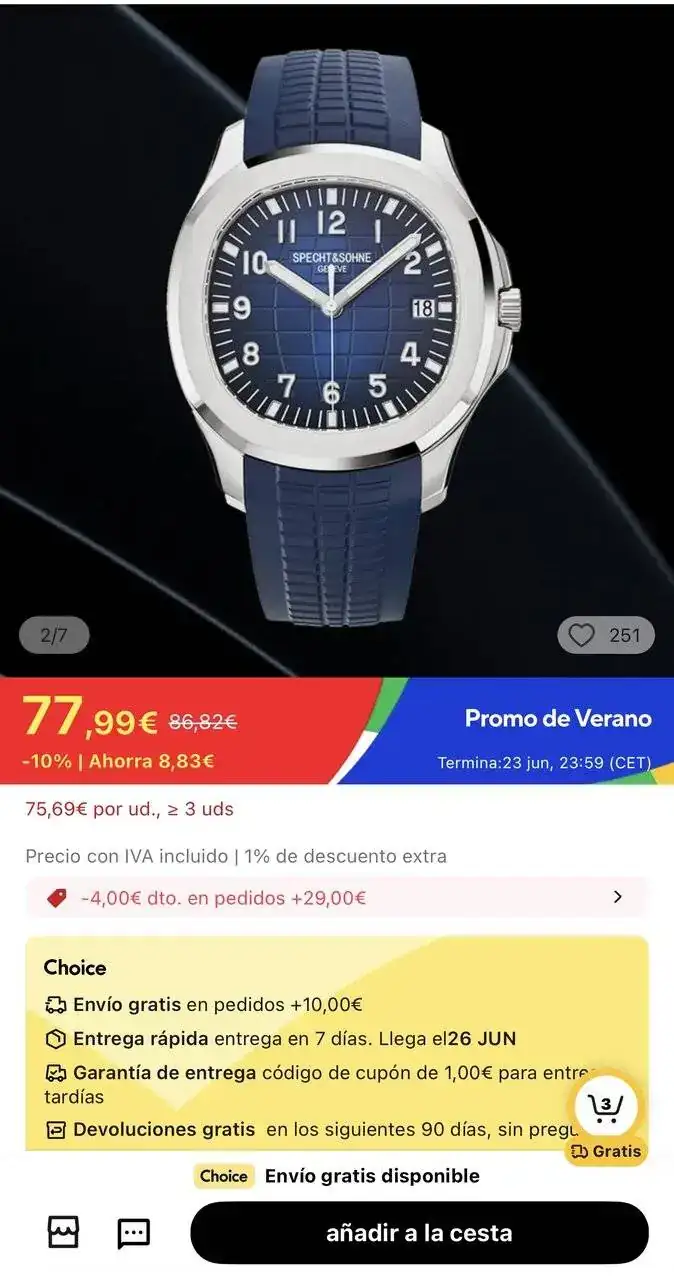Open the floating cart with 3 items
The width and height of the screenshot is (674, 1280).
coord(606,1107)
